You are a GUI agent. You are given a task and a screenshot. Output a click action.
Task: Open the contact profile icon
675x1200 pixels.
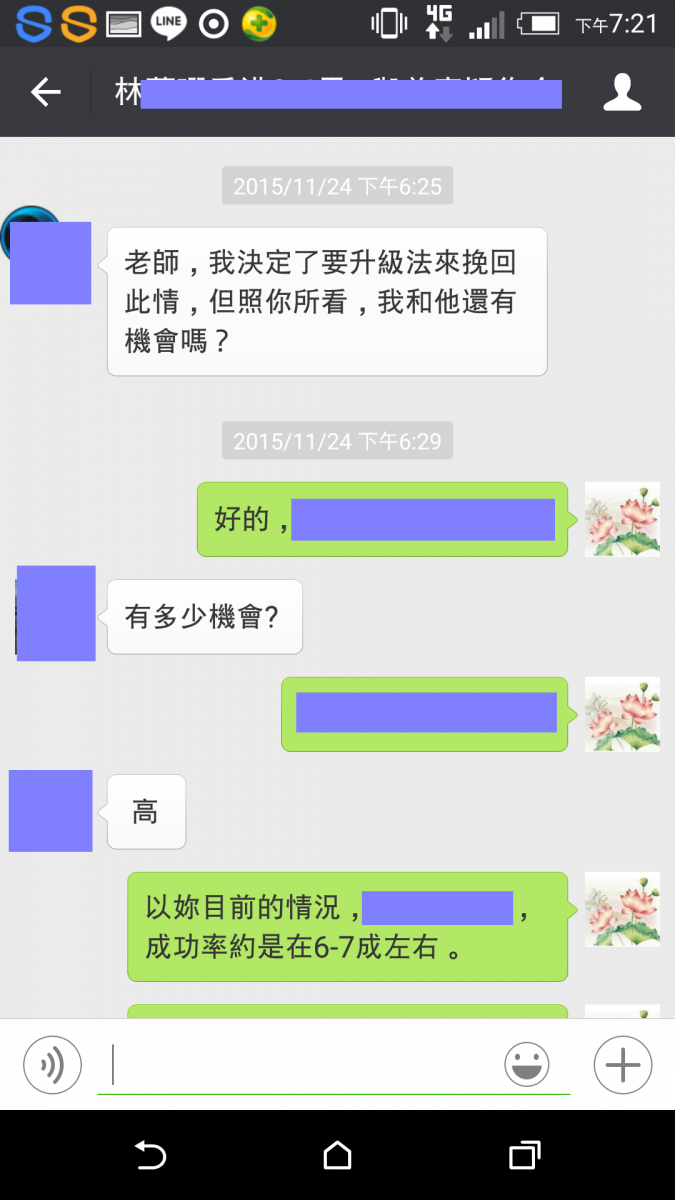click(x=622, y=93)
